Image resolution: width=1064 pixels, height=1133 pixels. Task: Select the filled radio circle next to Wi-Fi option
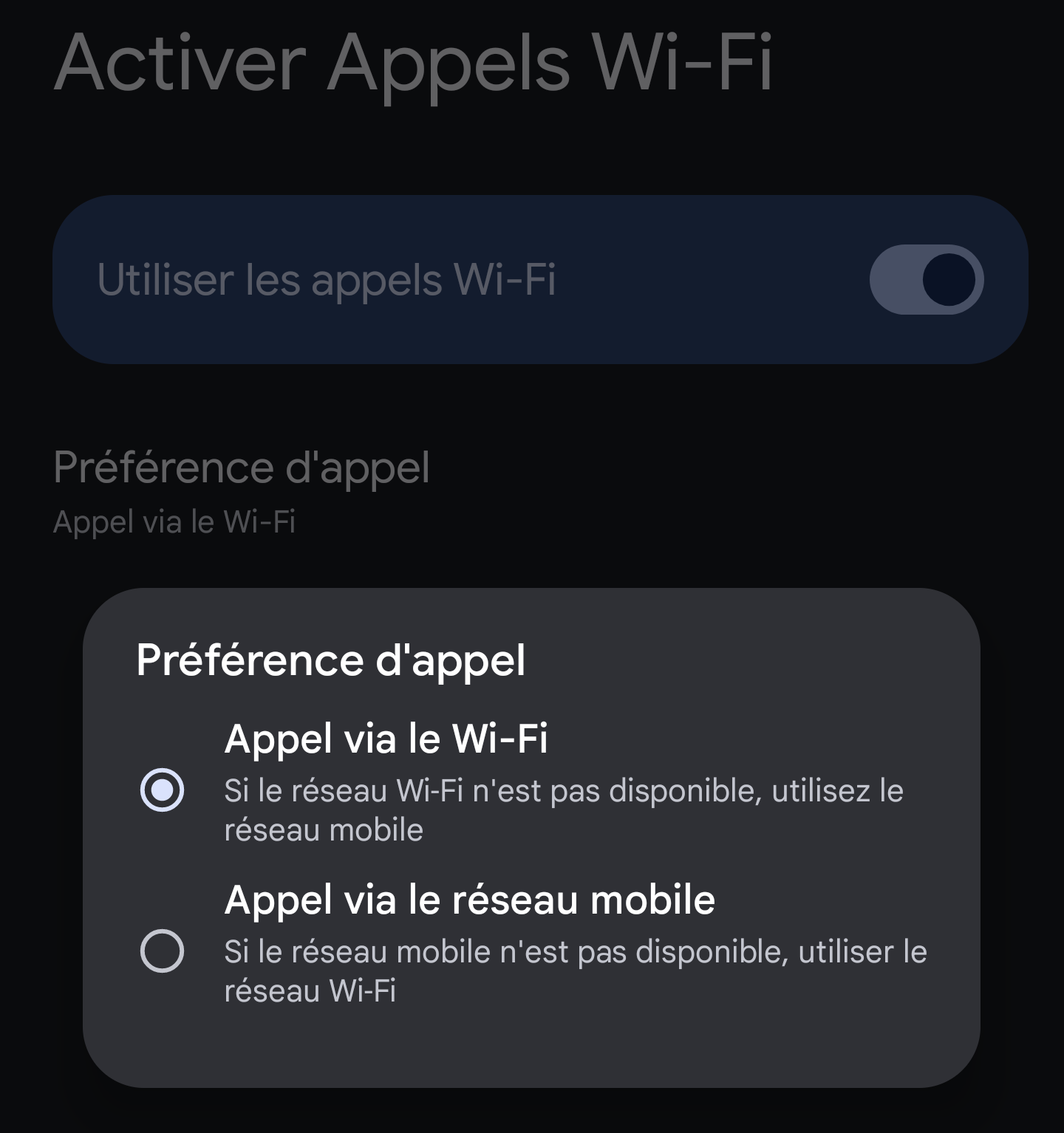coord(164,791)
